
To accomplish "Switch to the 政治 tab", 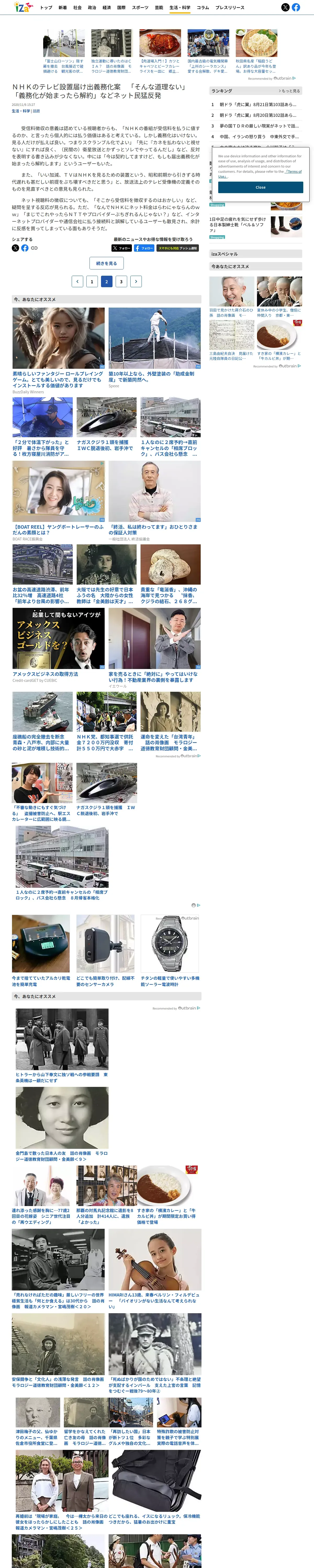I will pos(92,8).
